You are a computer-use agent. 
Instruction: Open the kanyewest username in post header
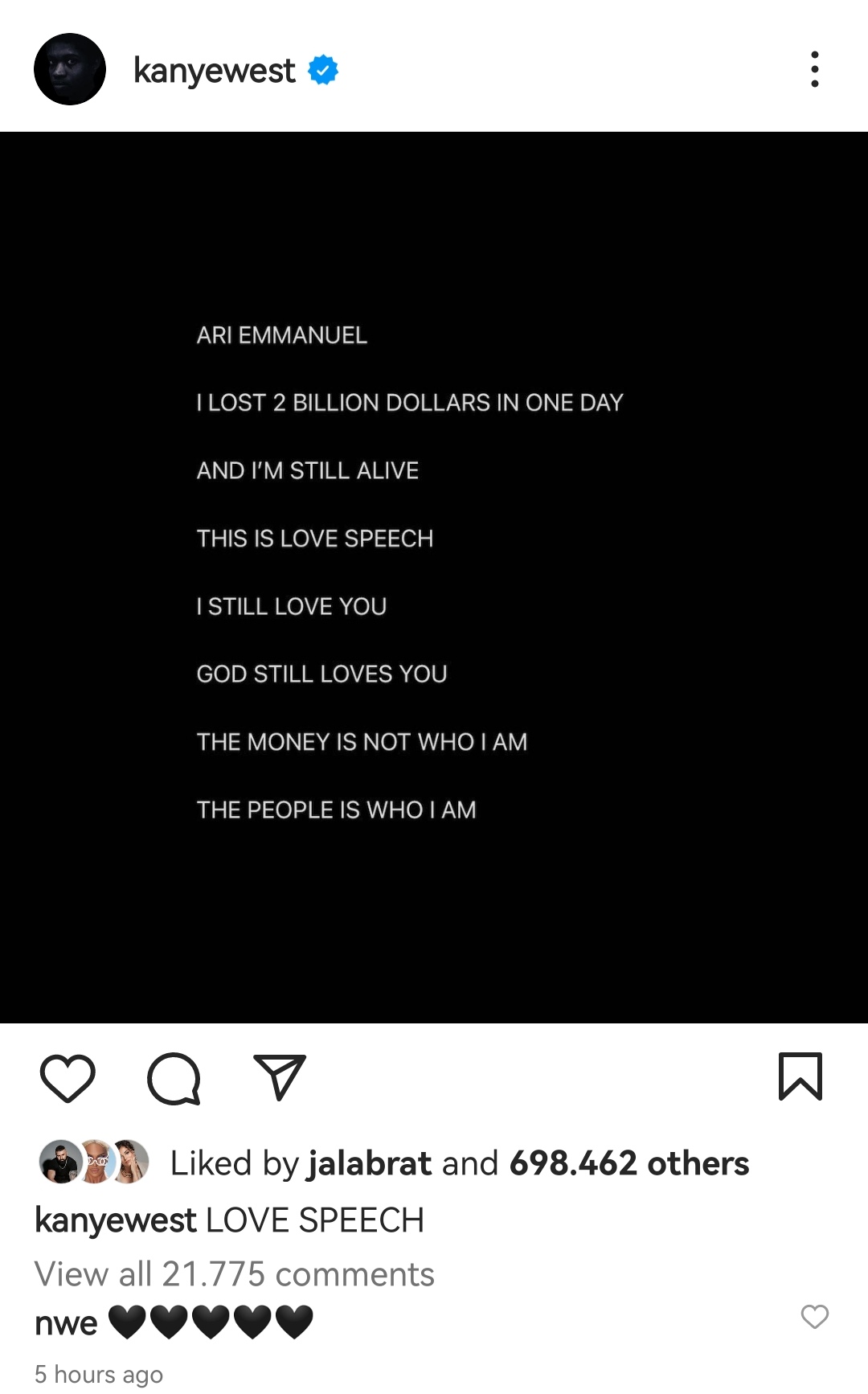(x=214, y=71)
